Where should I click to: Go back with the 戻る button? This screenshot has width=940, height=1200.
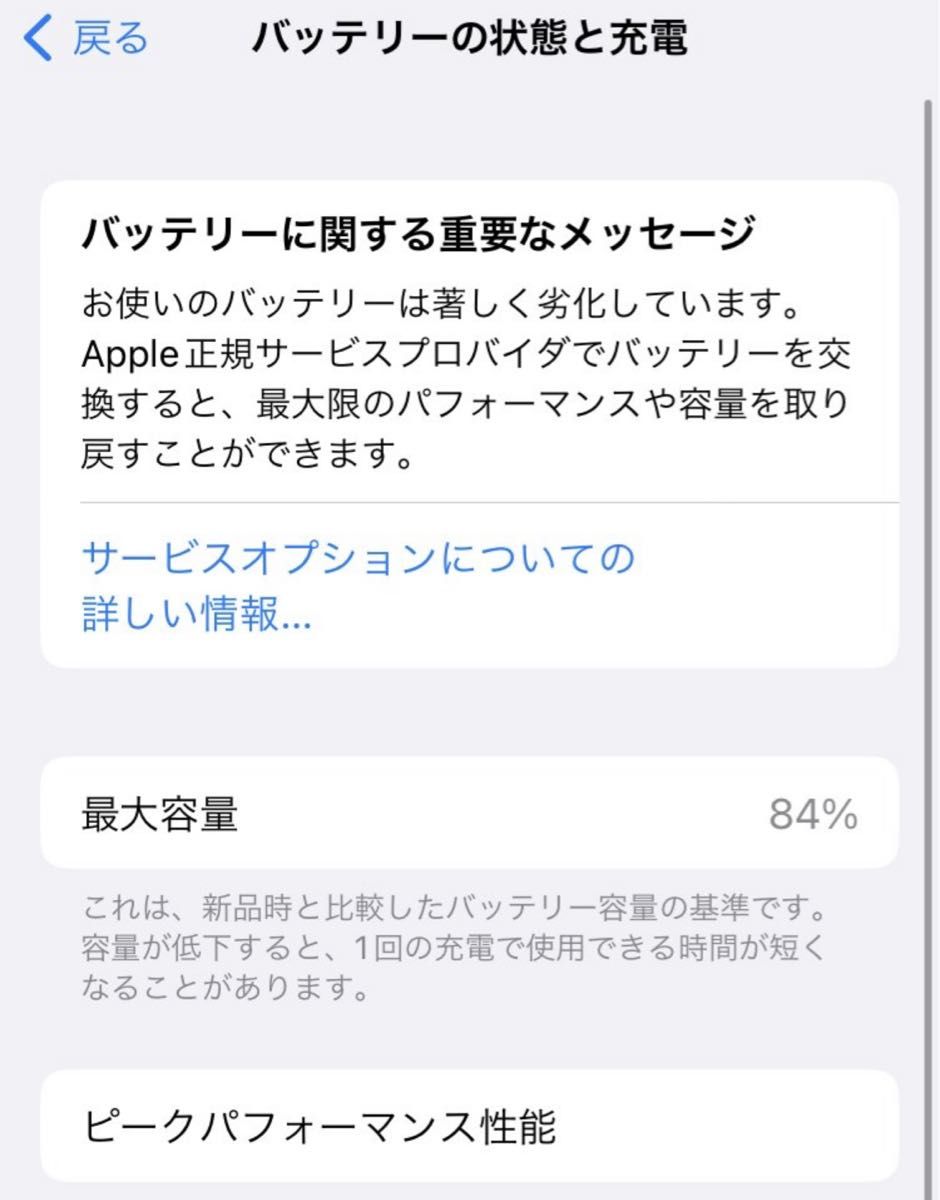87,40
